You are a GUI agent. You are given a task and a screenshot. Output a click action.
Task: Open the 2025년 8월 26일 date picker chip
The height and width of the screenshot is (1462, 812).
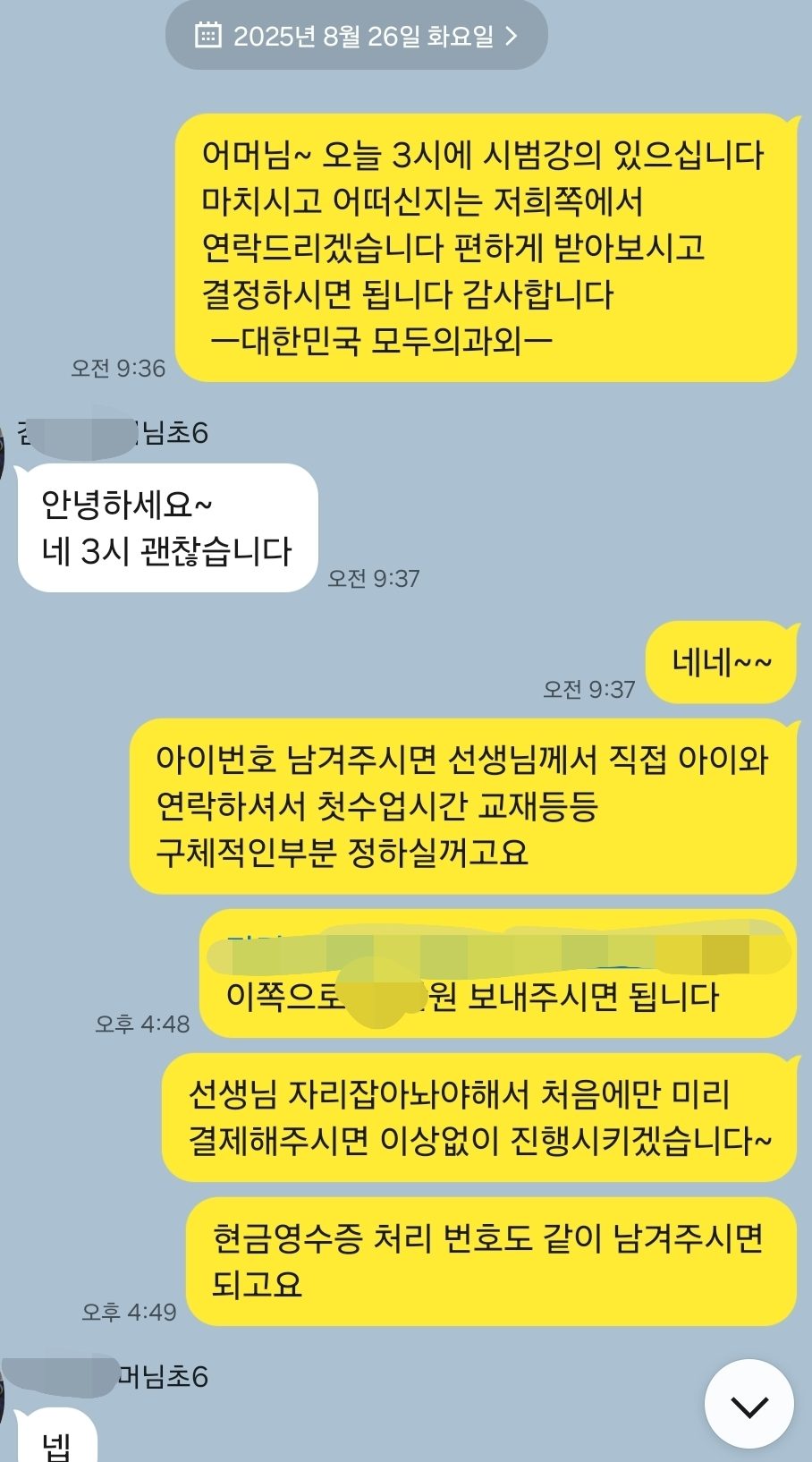[356, 36]
